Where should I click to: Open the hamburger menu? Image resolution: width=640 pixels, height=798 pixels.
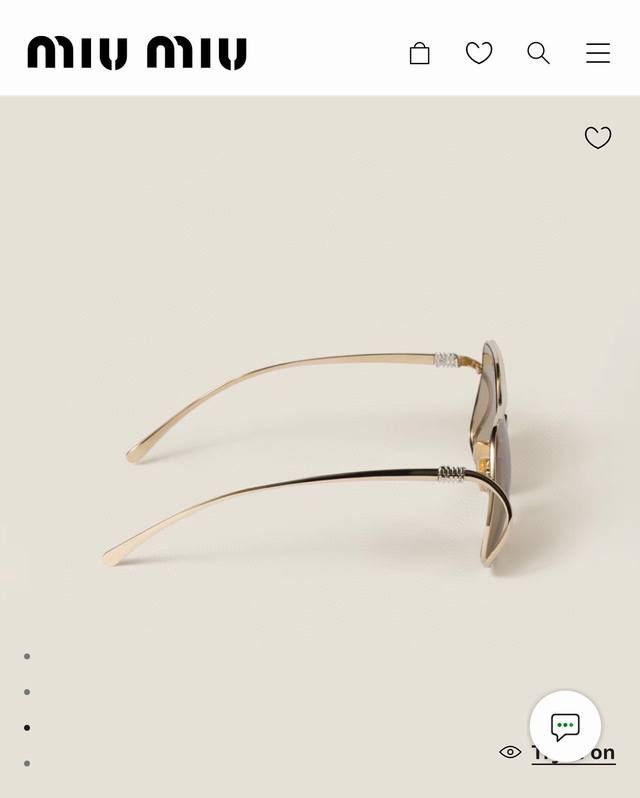click(x=598, y=53)
